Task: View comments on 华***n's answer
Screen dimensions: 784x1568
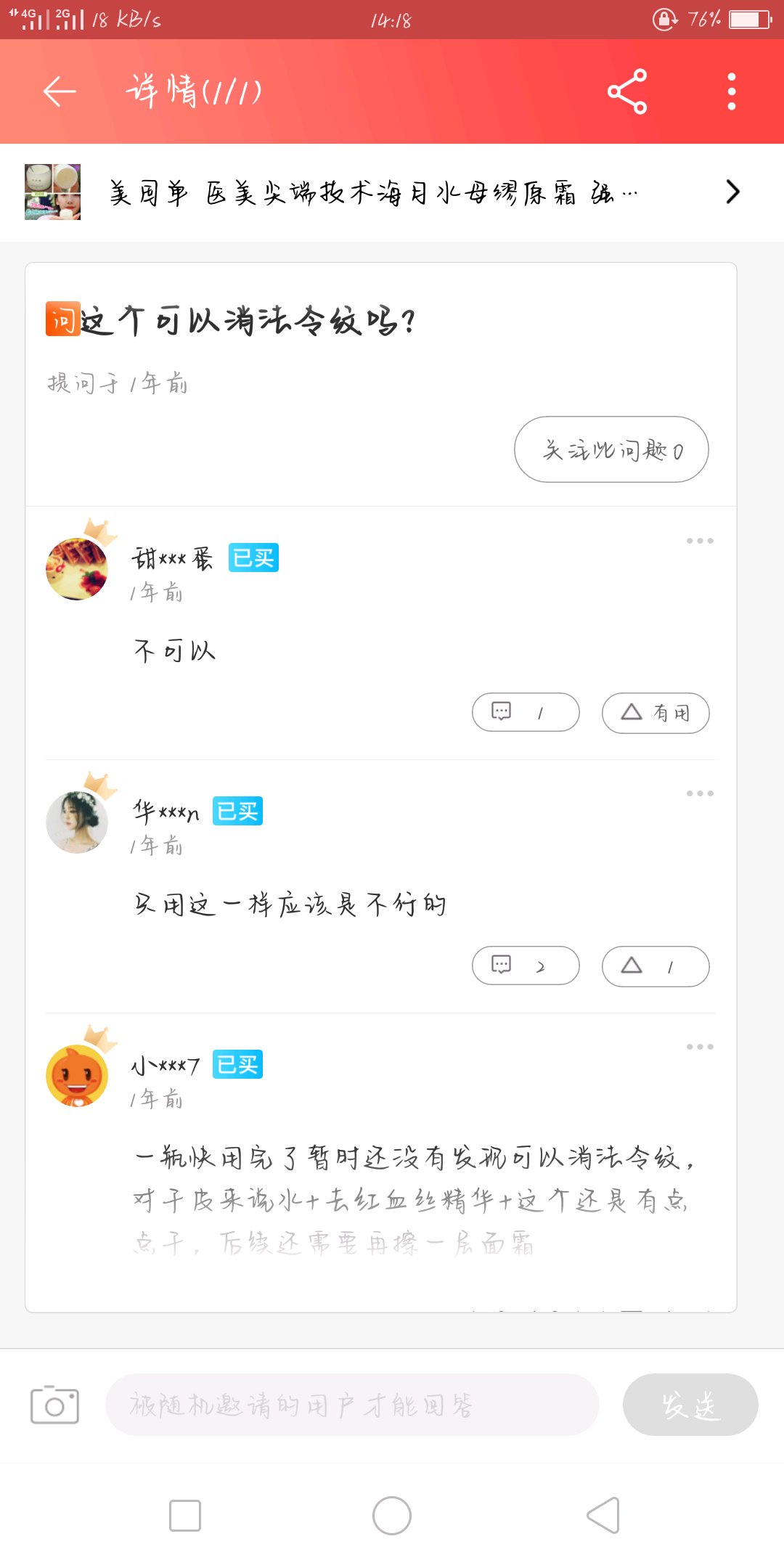Action: coord(526,966)
